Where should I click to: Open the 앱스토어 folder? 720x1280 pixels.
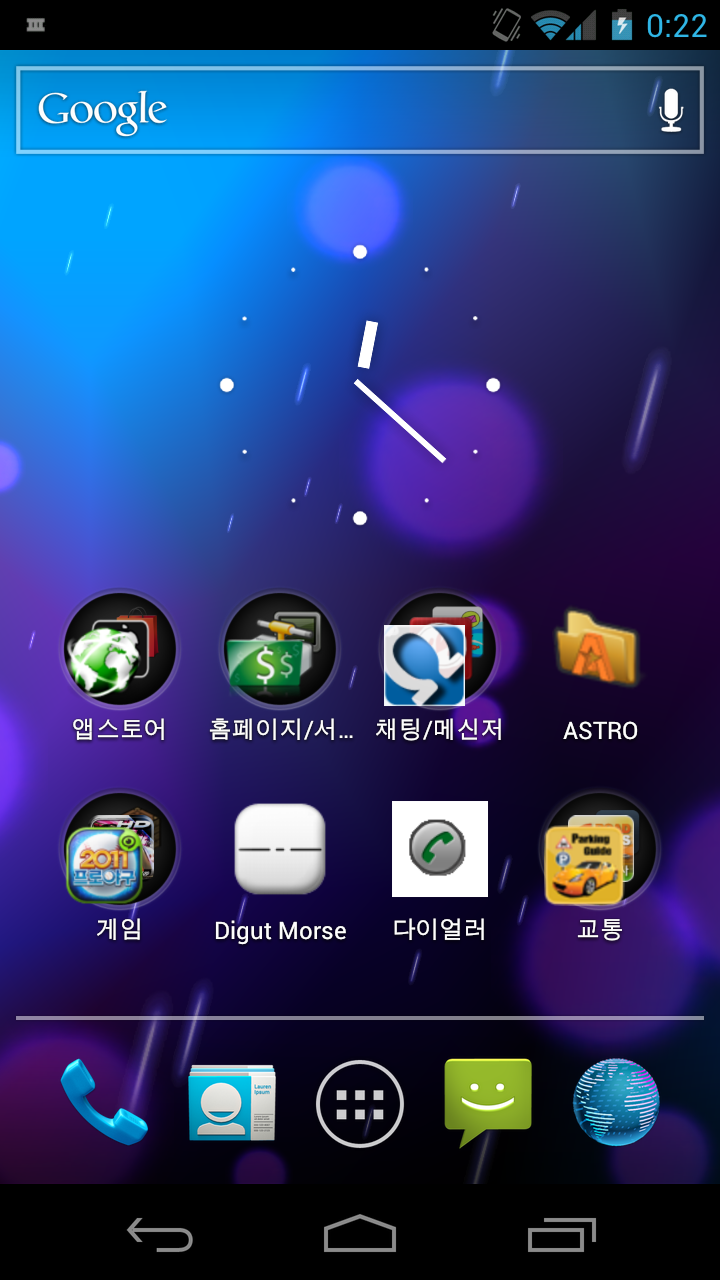(120, 652)
